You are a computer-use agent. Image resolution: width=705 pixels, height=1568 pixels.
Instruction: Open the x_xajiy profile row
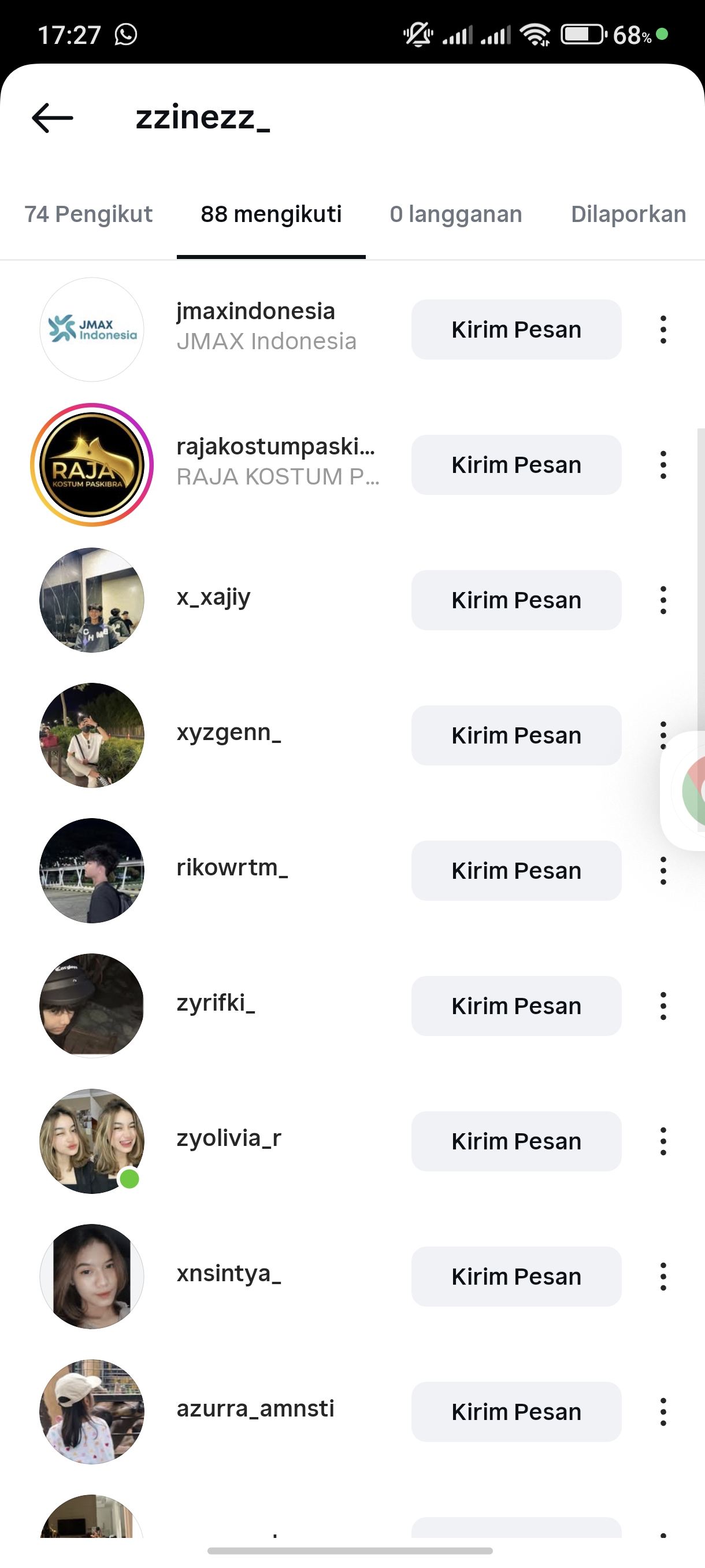(213, 598)
